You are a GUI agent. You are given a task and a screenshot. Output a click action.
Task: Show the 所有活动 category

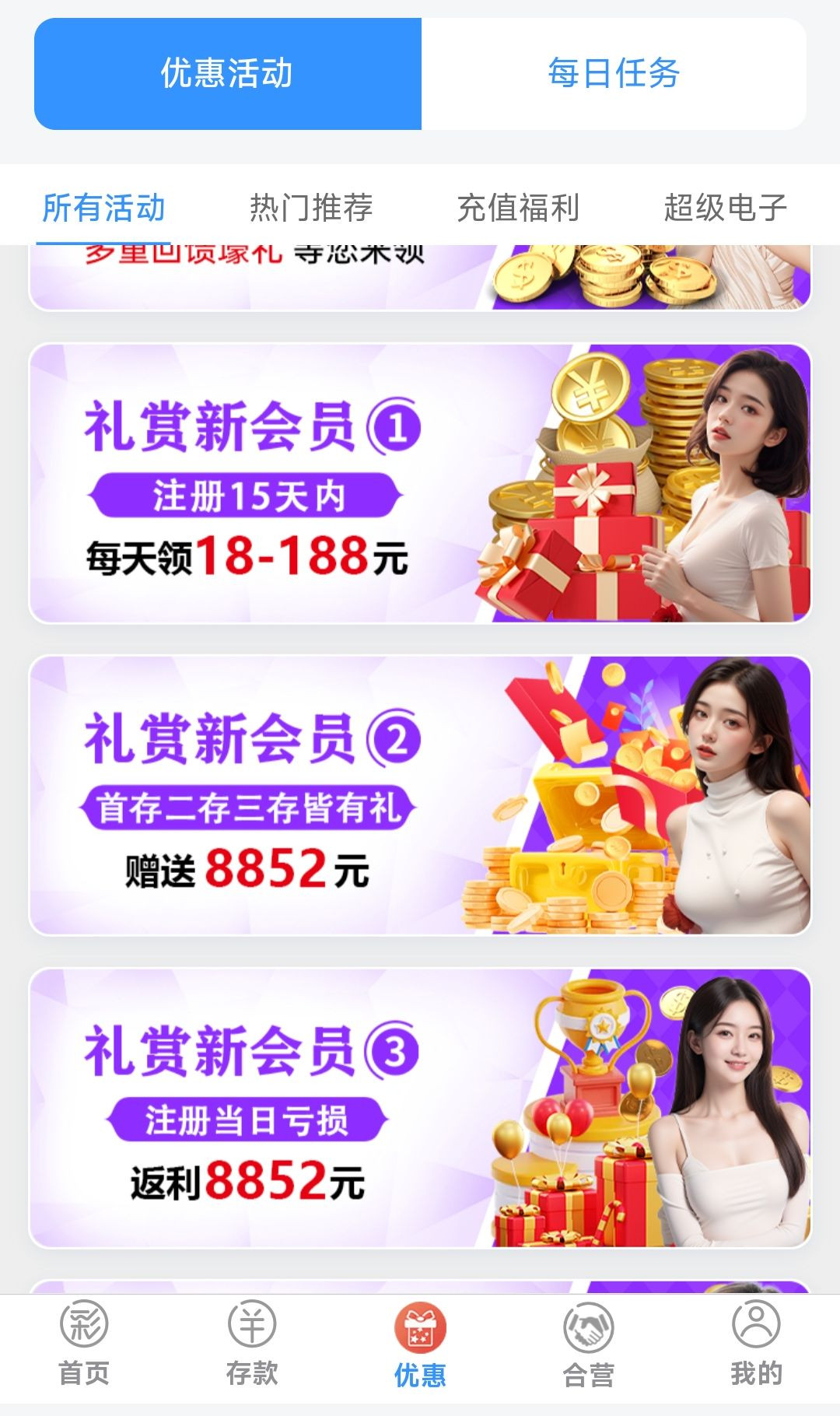[103, 208]
